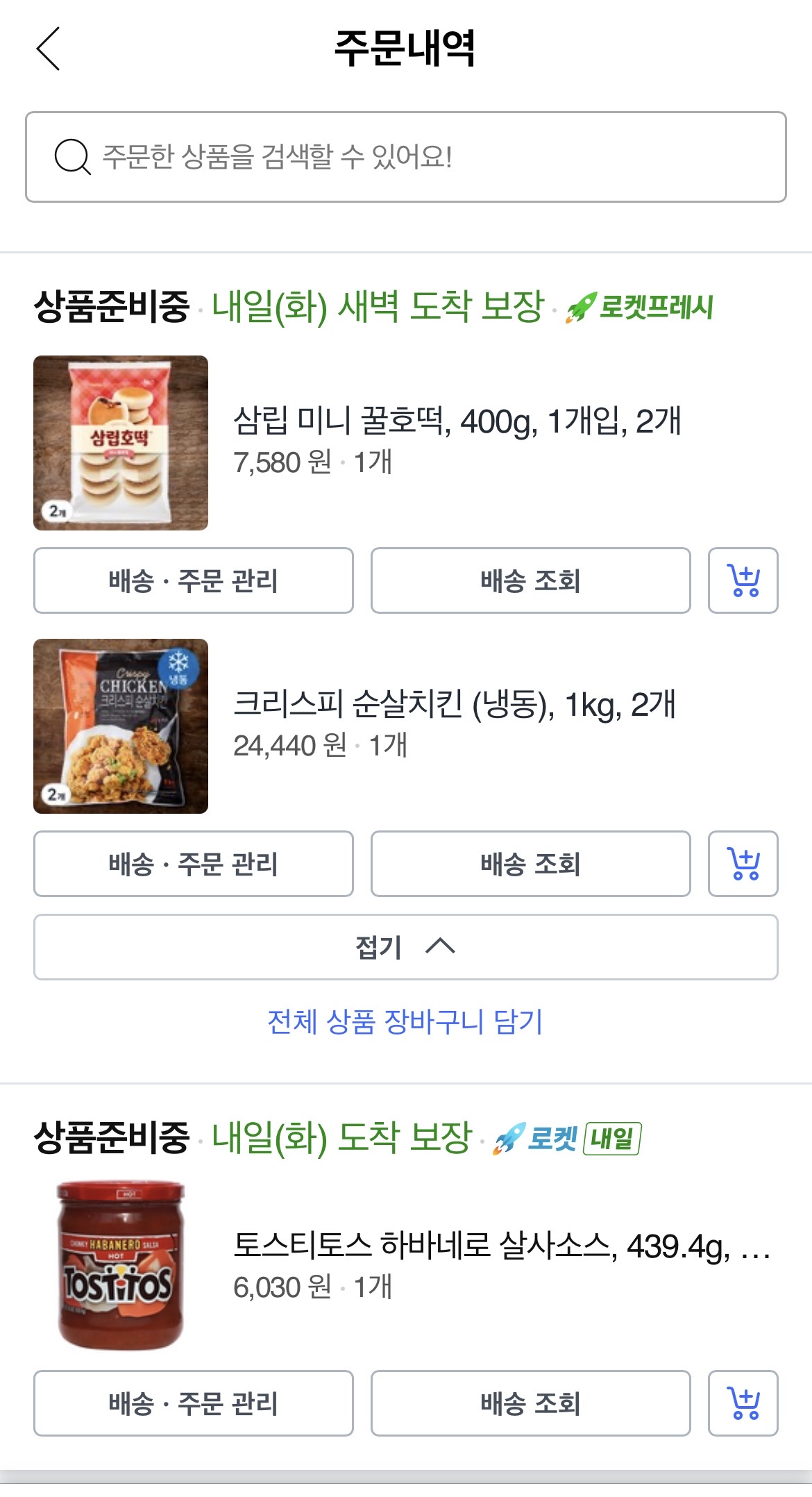This screenshot has width=812, height=1497.
Task: Add 토스티토스 살사소스 to cart
Action: (743, 1403)
